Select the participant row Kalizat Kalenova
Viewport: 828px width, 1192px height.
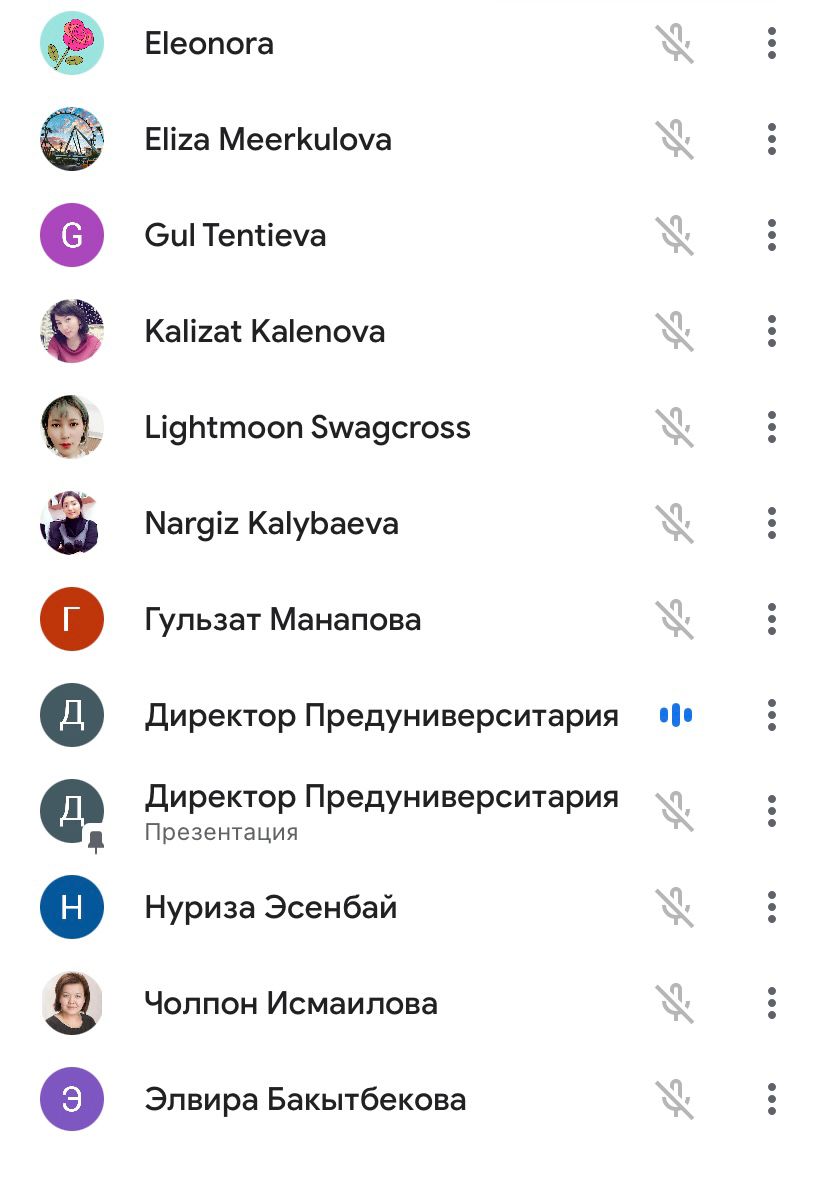tap(265, 331)
